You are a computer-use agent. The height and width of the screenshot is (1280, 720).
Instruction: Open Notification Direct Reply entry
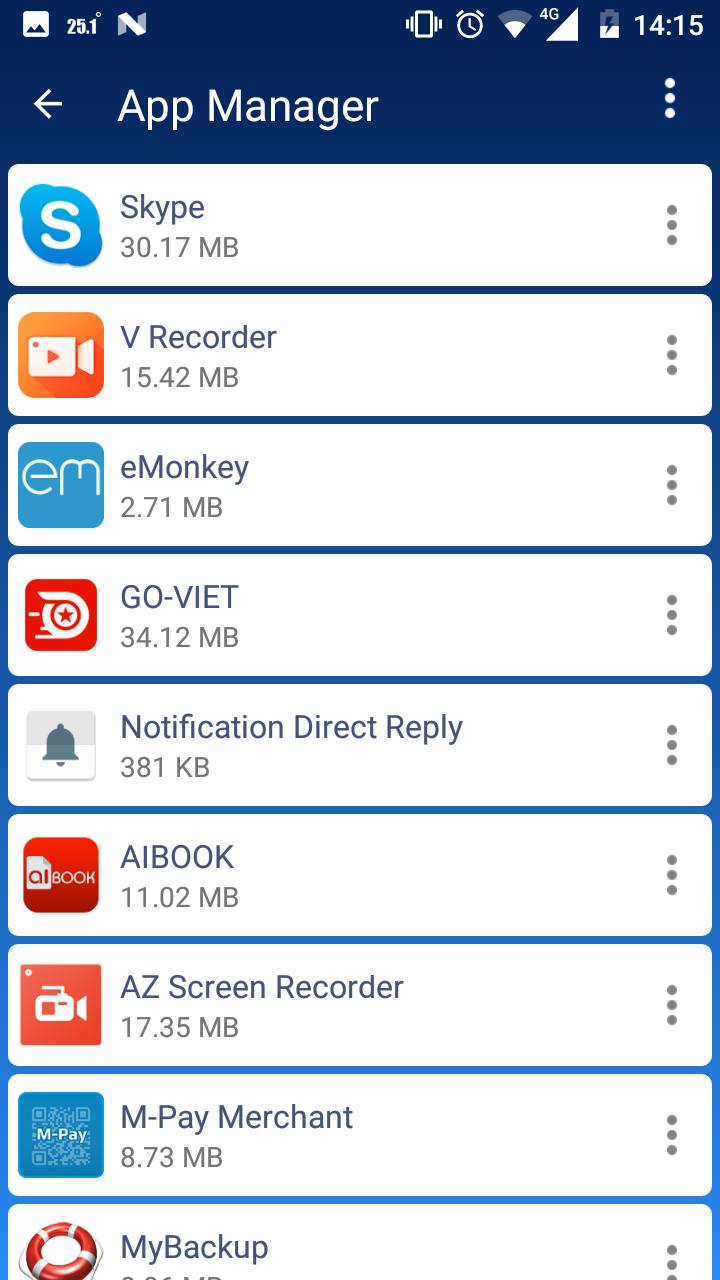(x=360, y=745)
